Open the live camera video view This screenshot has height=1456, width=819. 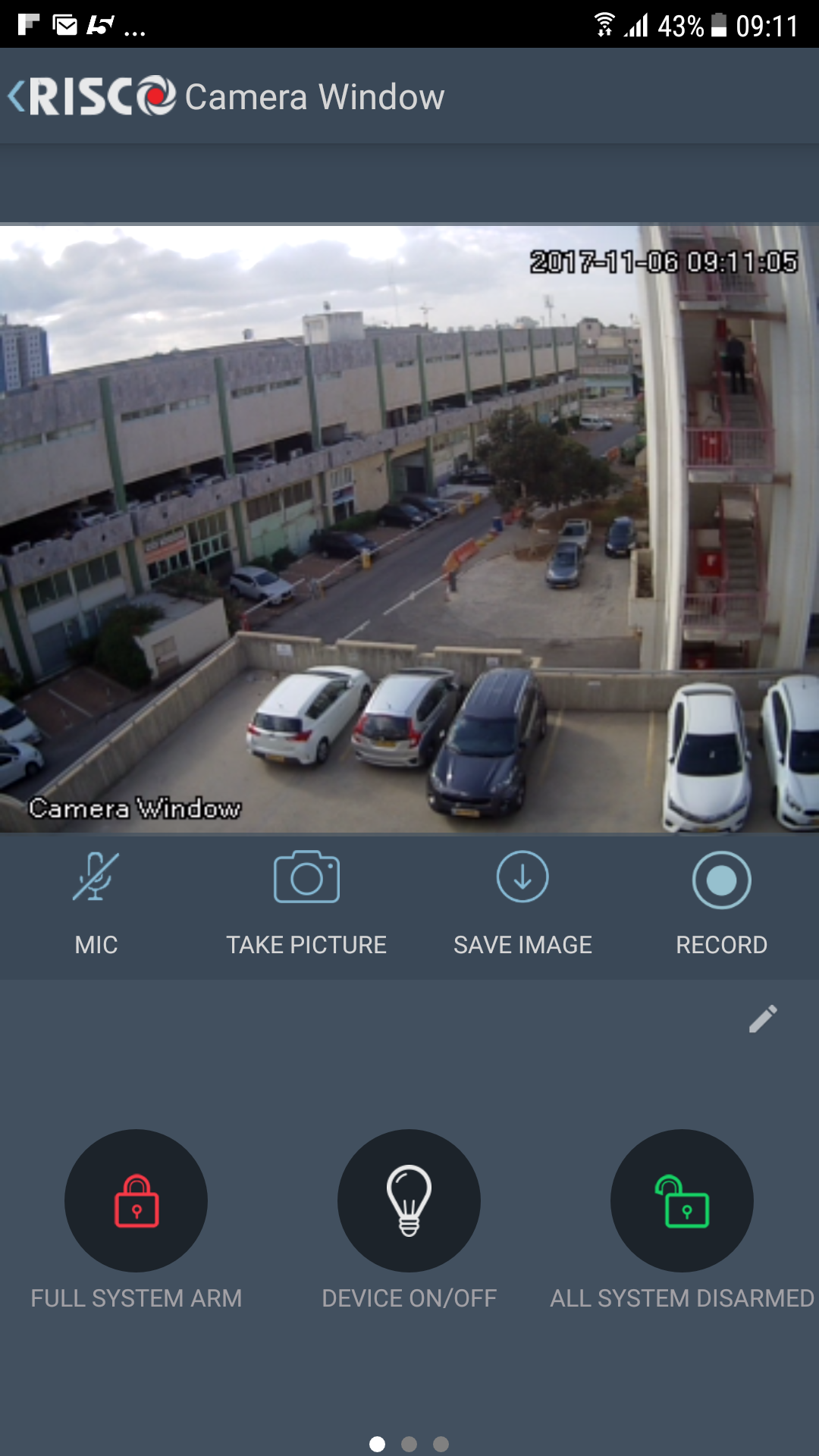pyautogui.click(x=409, y=529)
